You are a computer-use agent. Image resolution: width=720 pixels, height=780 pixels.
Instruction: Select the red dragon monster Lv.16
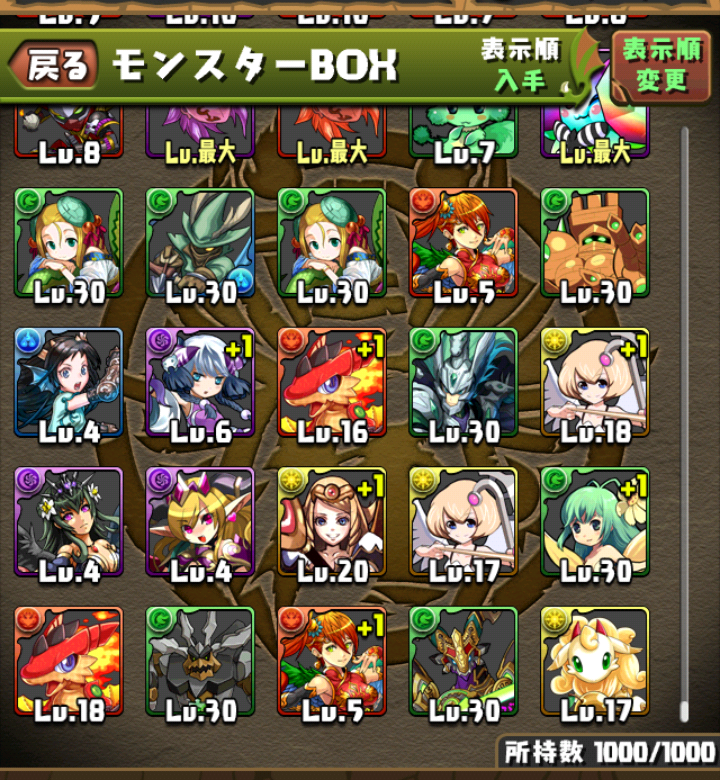(x=331, y=382)
